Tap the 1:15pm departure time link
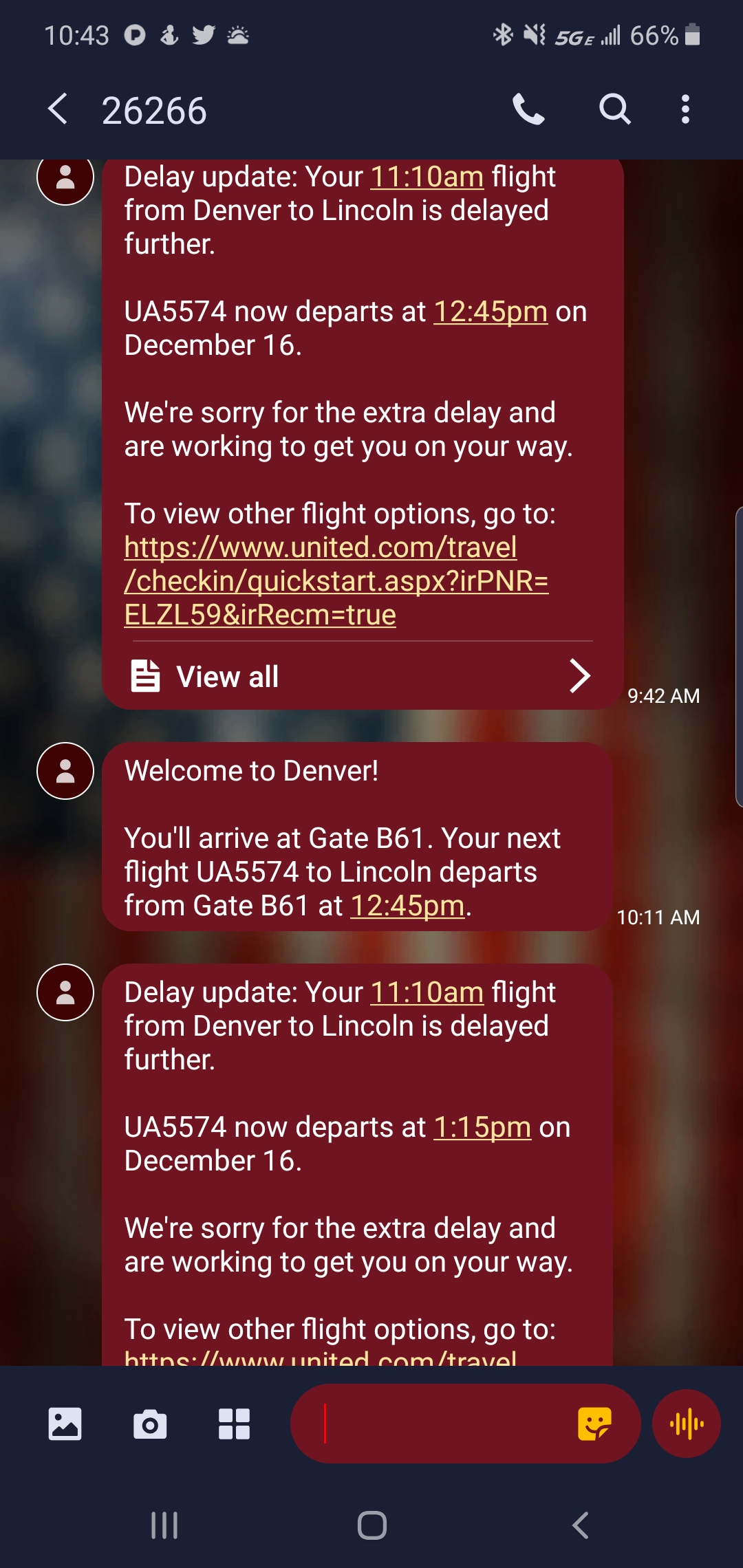This screenshot has width=743, height=1568. pyautogui.click(x=482, y=1127)
